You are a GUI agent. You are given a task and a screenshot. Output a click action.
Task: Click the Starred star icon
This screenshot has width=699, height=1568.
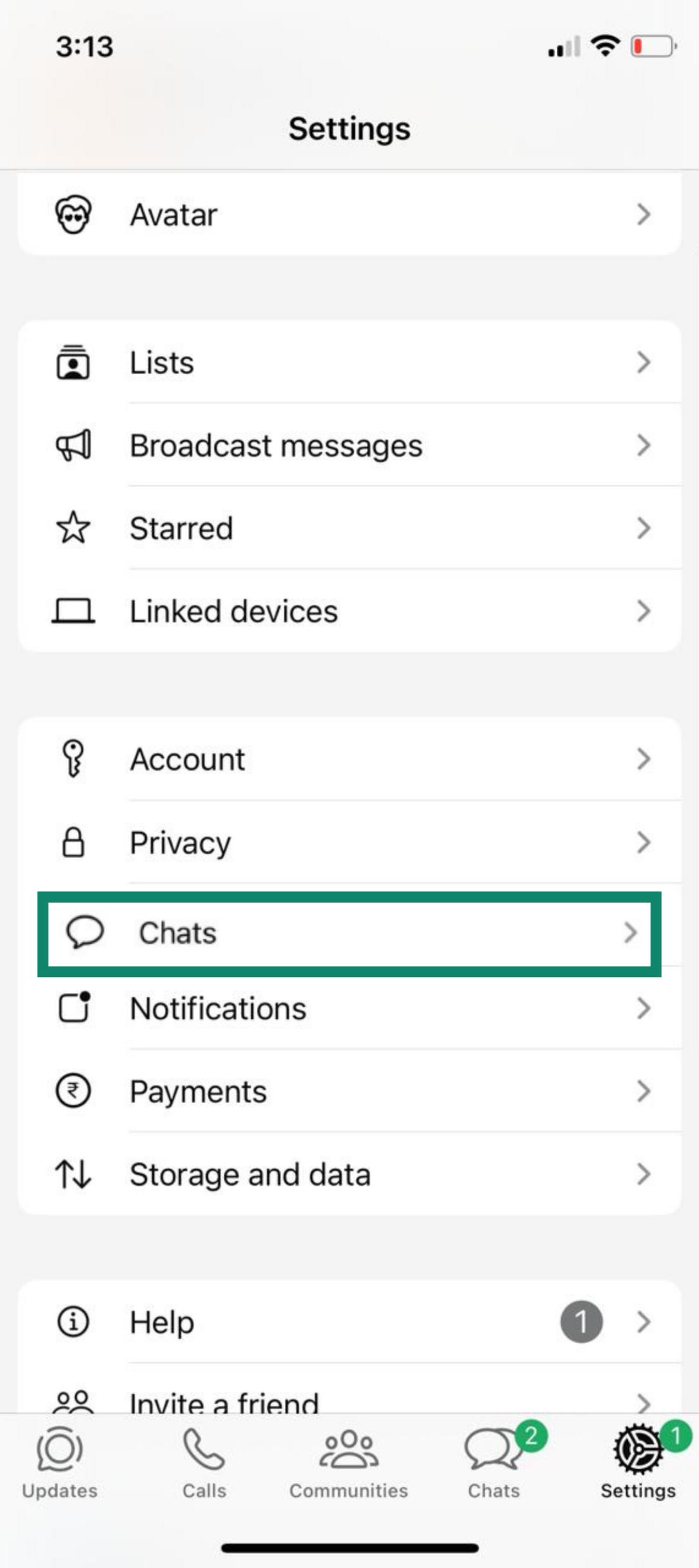pos(73,527)
